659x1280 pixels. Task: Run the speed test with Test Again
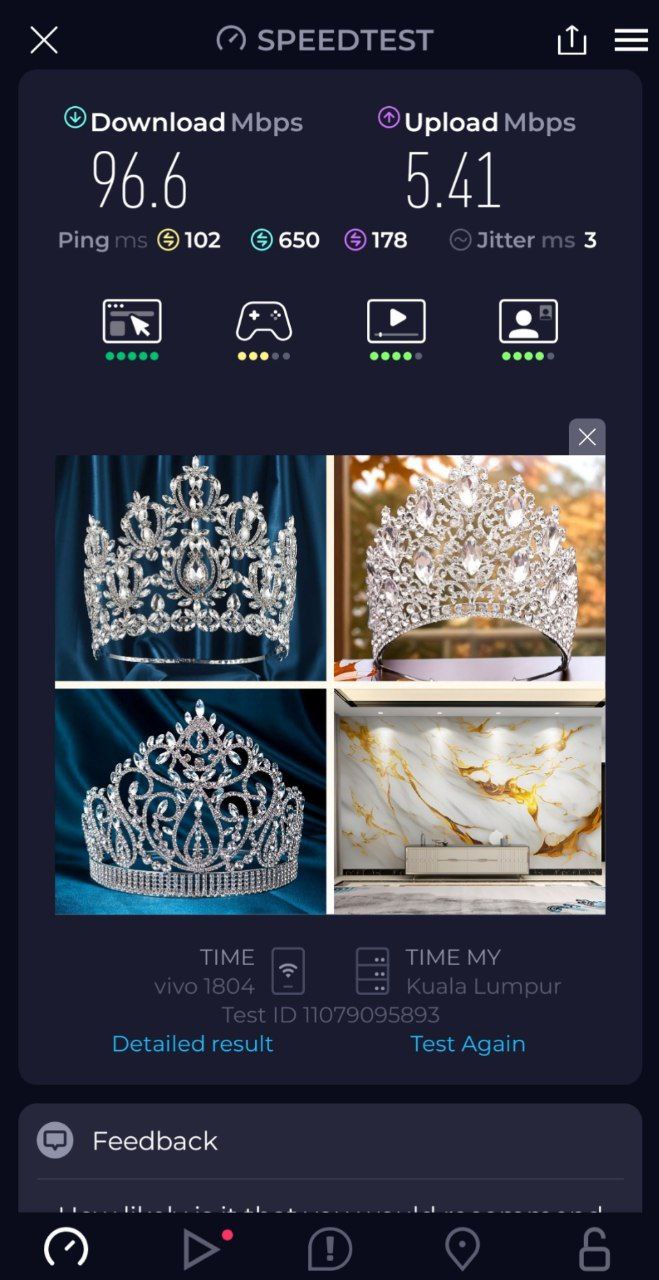click(x=467, y=1043)
